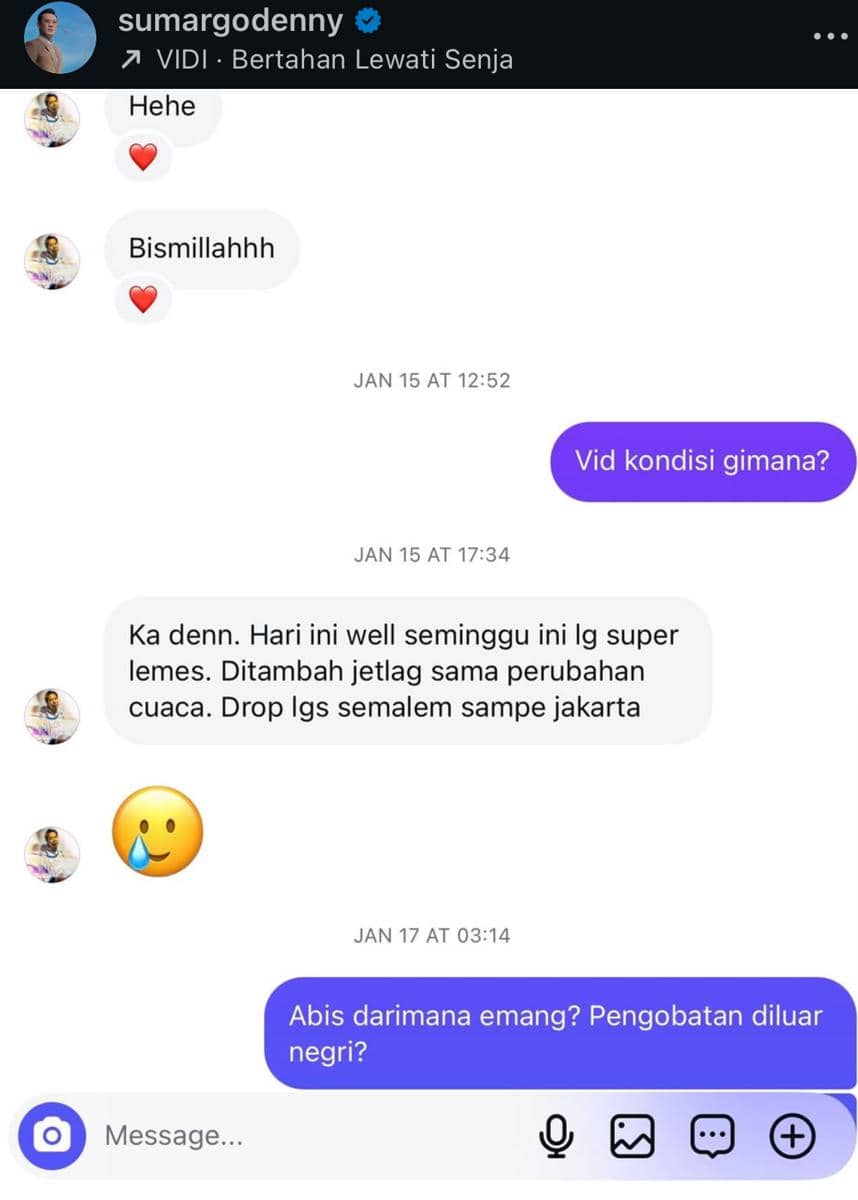Select the microphone icon to record voice message
858x1200 pixels.
(x=557, y=1135)
